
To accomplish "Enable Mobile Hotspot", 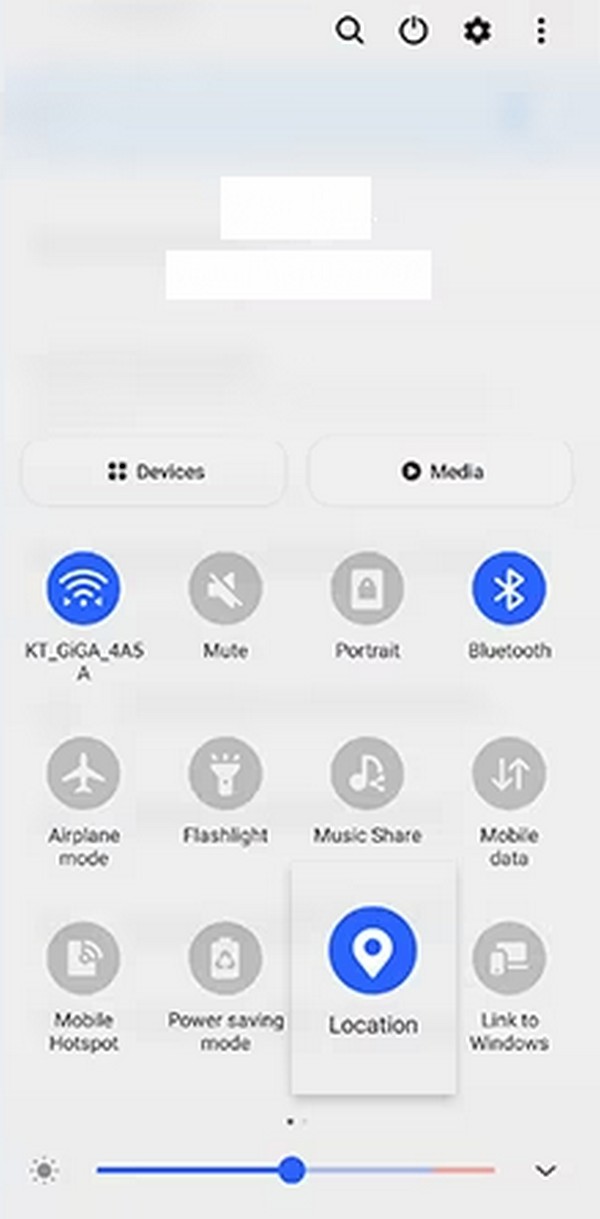I will click(x=84, y=958).
